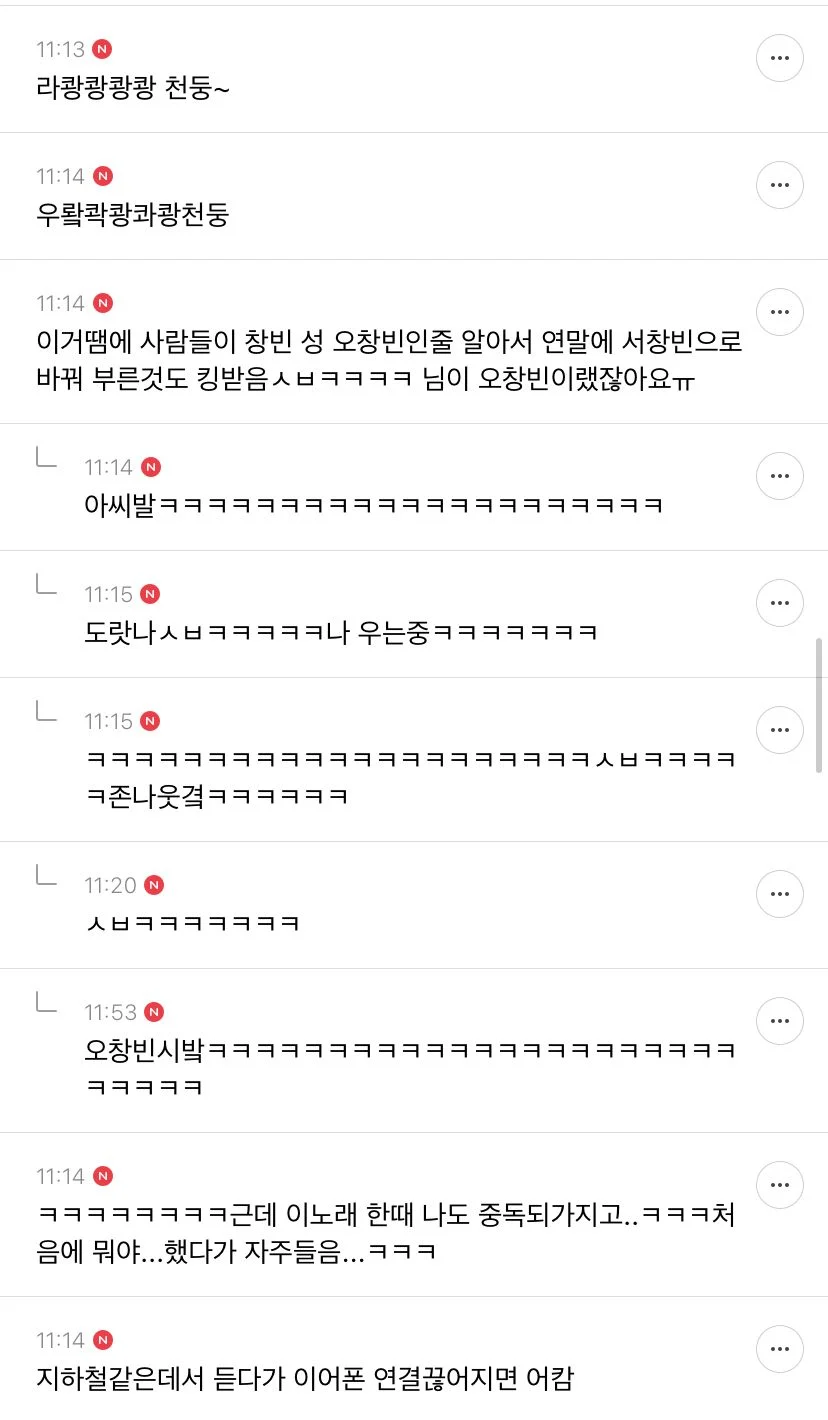Open more options for the 라쾅쾅쾅쾅 천둥~ comment

pos(780,58)
